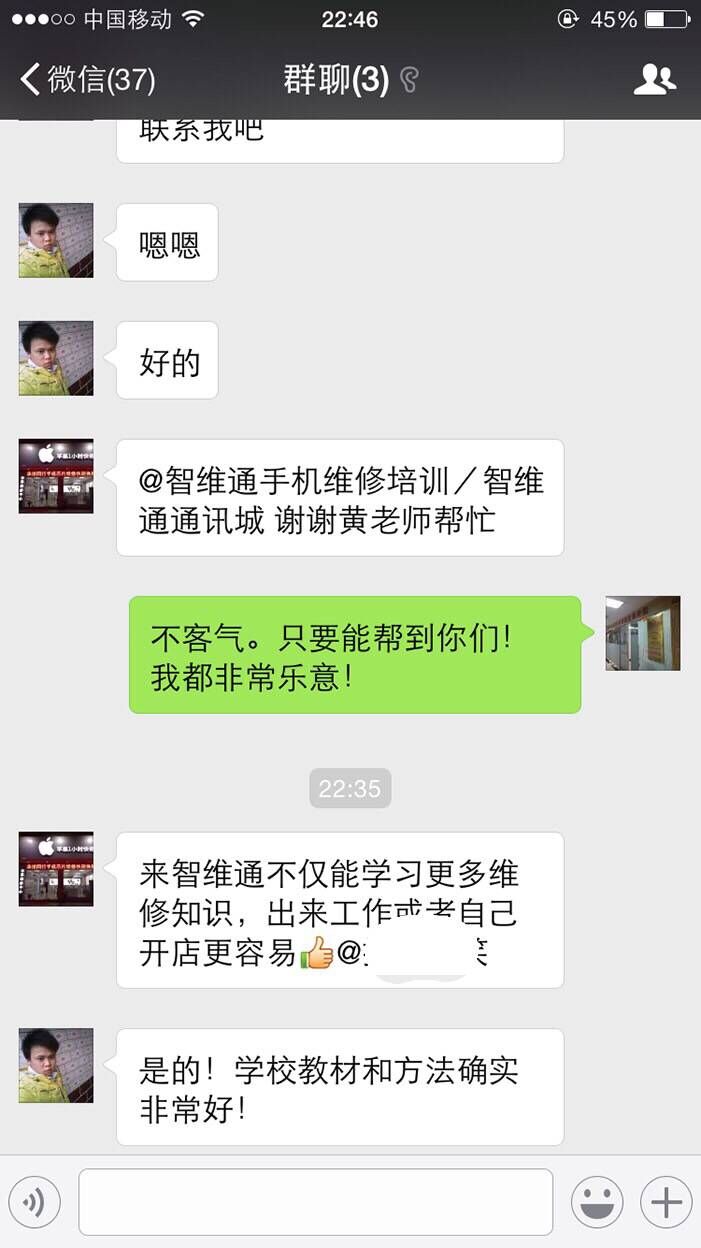Viewport: 701px width, 1248px height.
Task: Open the group members info icon
Action: [654, 79]
